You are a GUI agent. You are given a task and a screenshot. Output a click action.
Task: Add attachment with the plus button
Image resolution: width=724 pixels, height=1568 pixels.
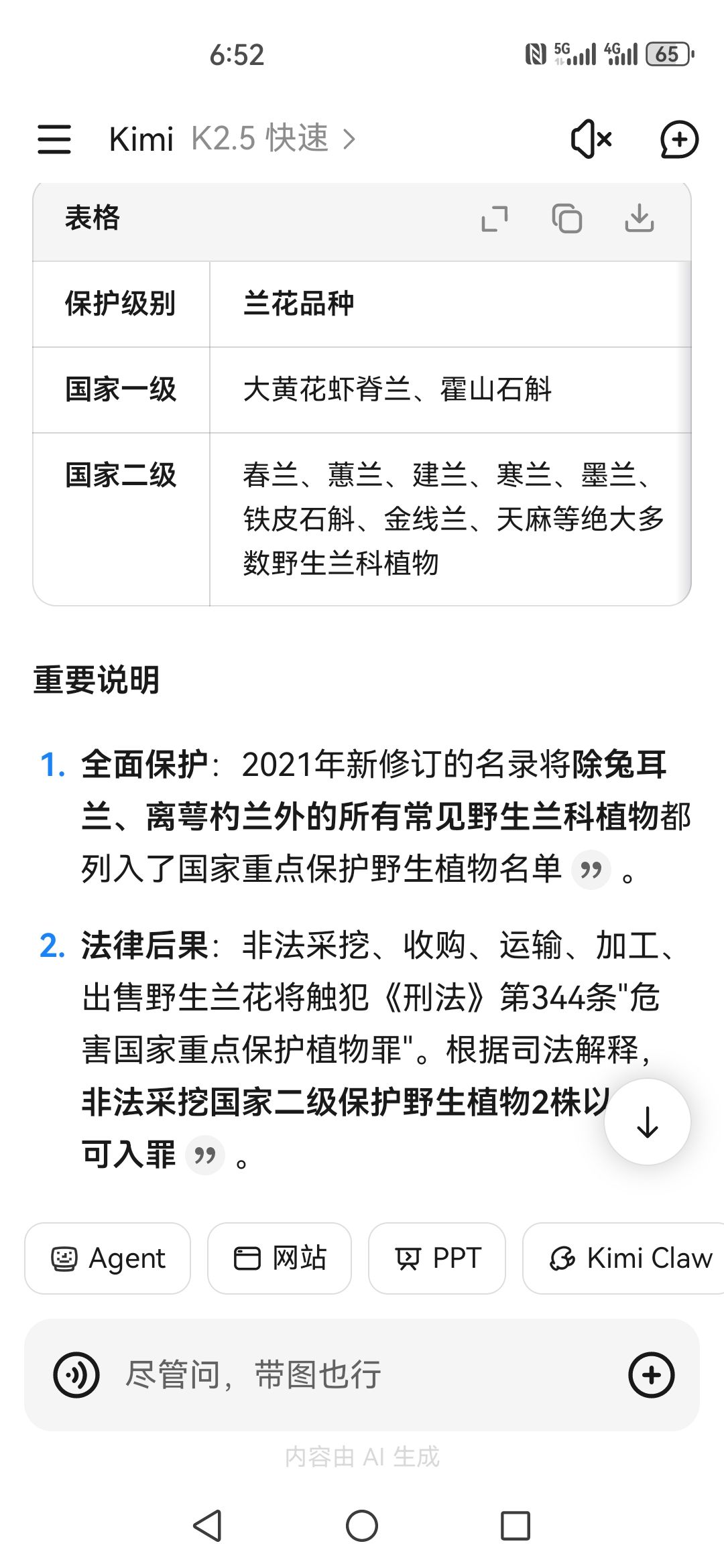[x=651, y=1375]
